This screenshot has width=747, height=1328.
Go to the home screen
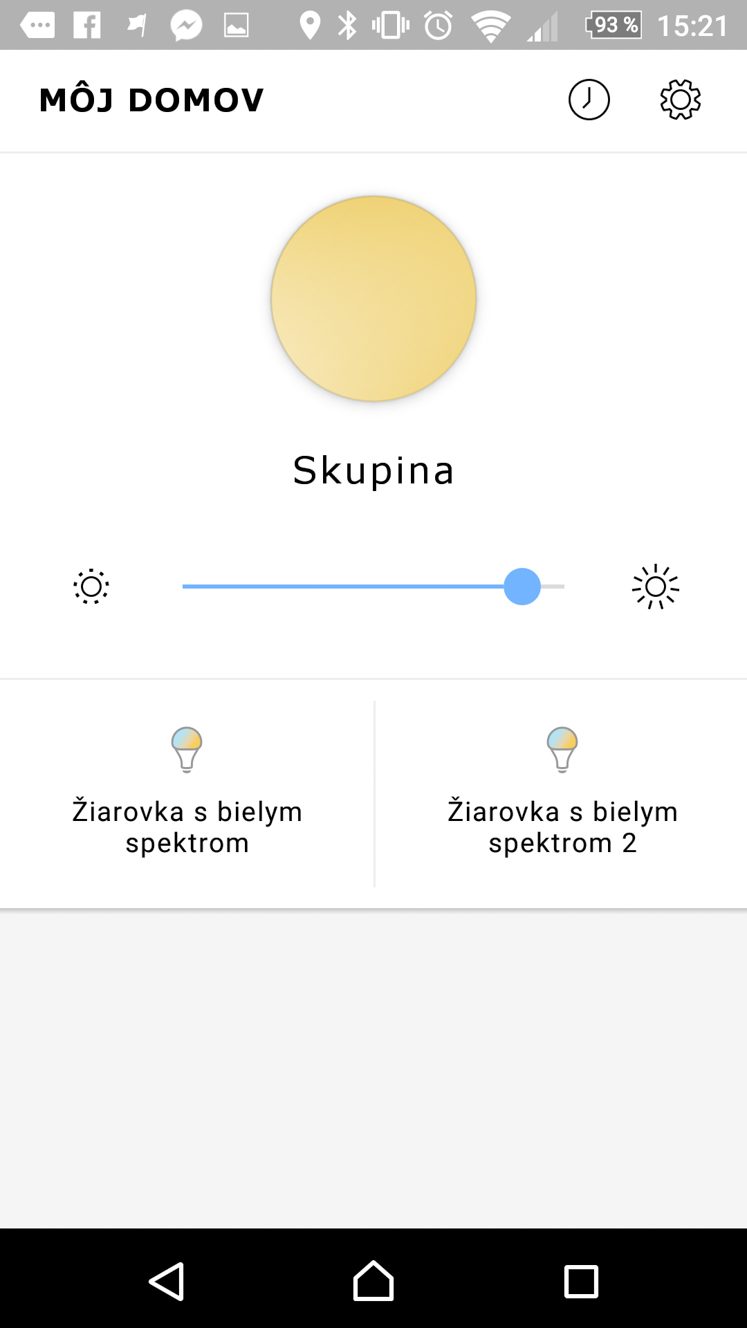tap(373, 1281)
